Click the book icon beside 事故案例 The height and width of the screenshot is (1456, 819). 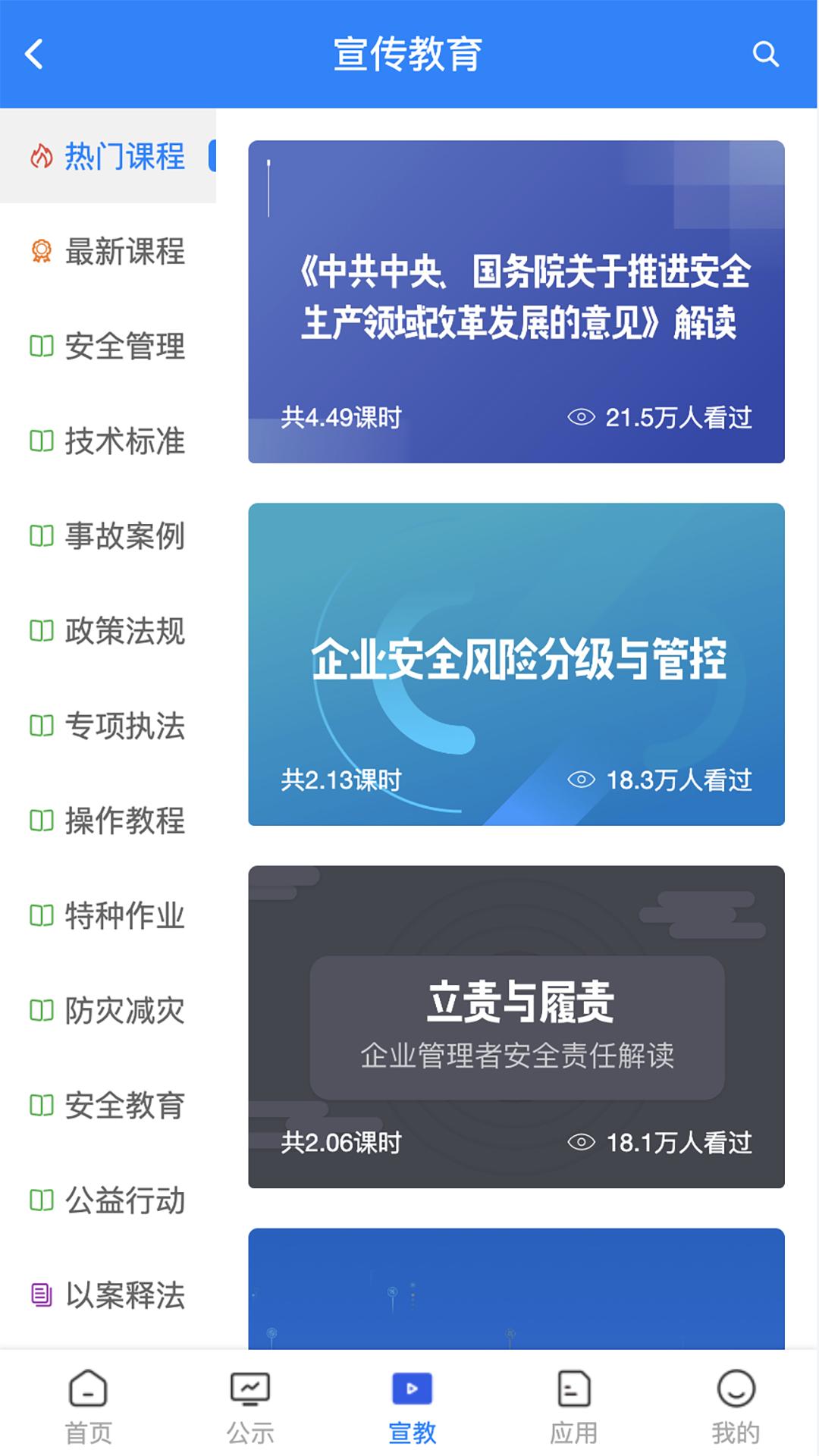point(42,537)
